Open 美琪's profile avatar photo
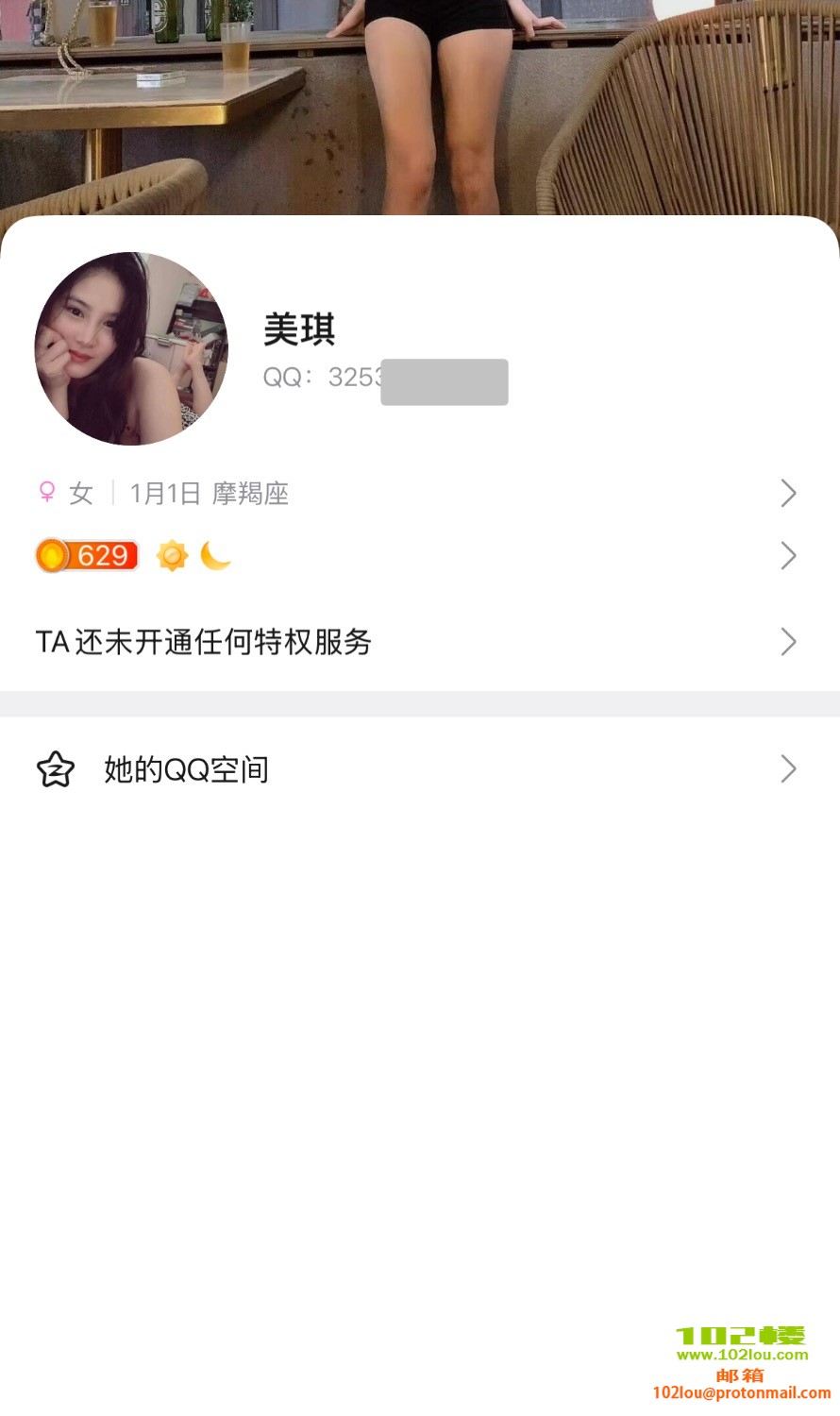The image size is (840, 1416). tap(131, 348)
